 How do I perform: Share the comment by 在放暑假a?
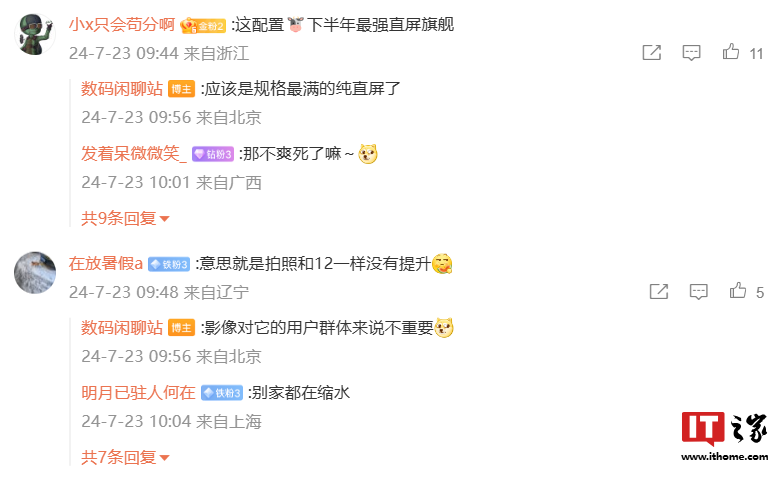click(659, 291)
